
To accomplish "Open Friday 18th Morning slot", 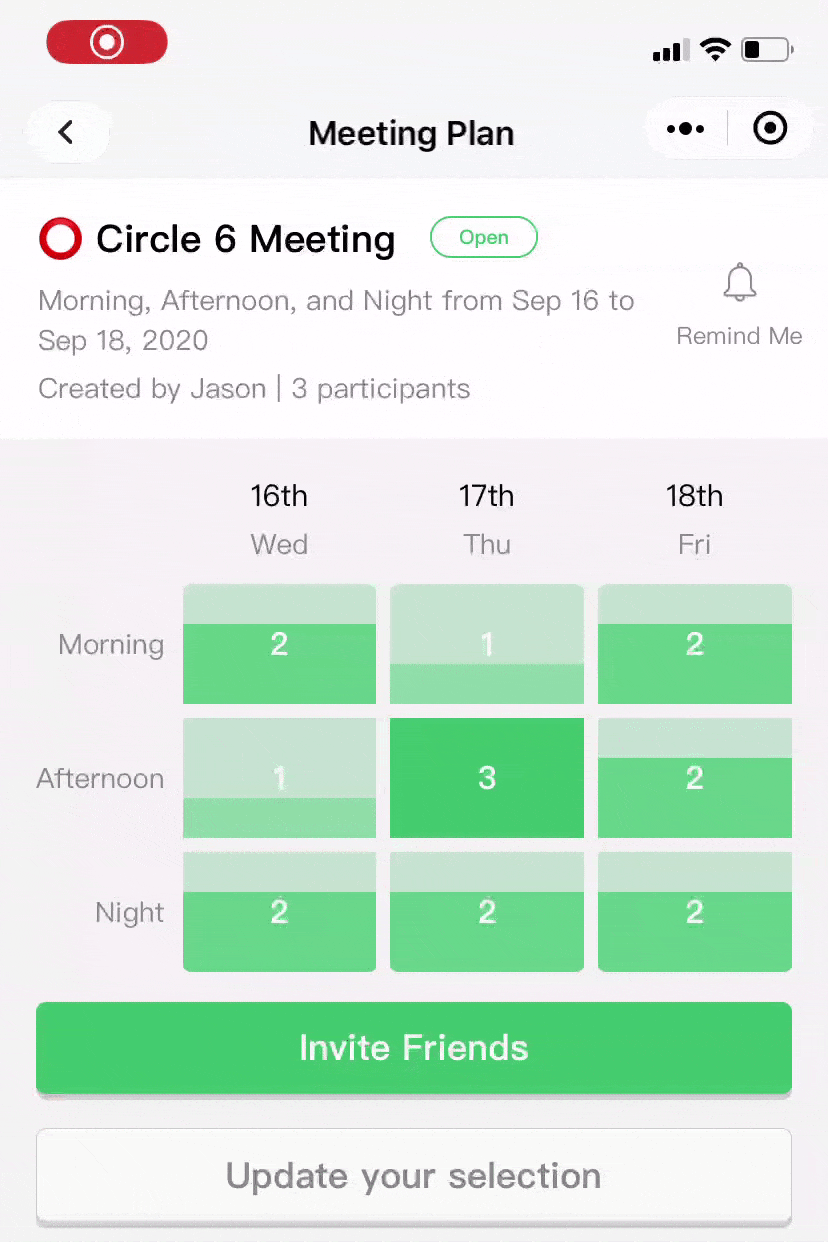I will point(695,644).
